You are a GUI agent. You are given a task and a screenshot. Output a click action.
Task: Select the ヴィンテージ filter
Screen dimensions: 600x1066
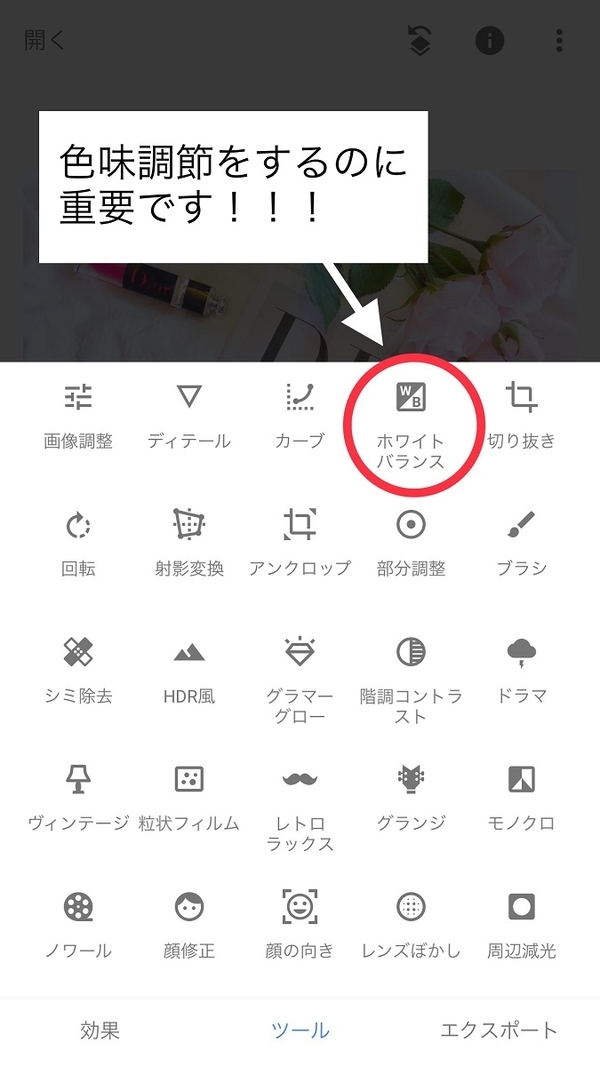(78, 795)
